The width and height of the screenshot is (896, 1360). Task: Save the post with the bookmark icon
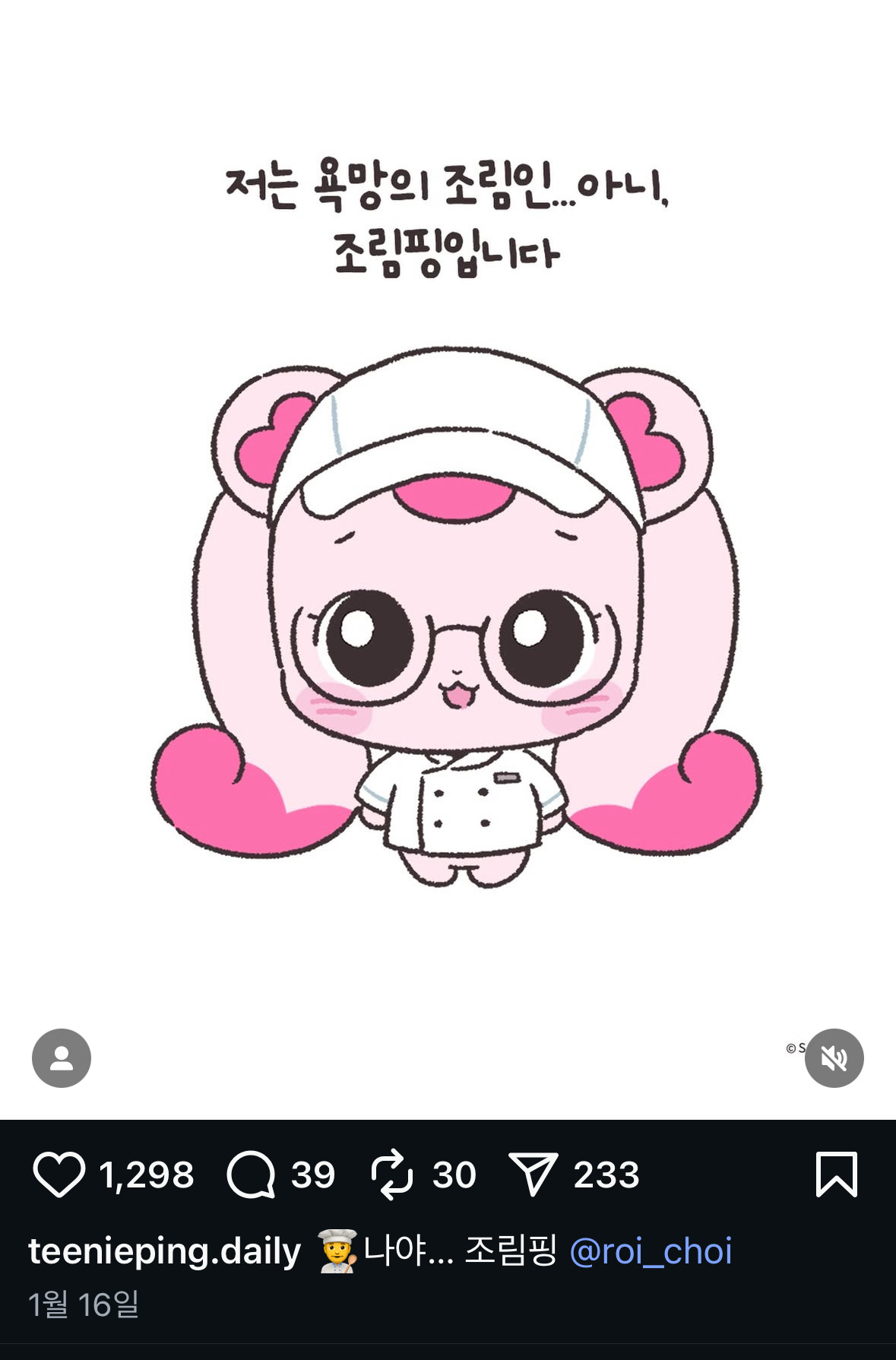834,1175
